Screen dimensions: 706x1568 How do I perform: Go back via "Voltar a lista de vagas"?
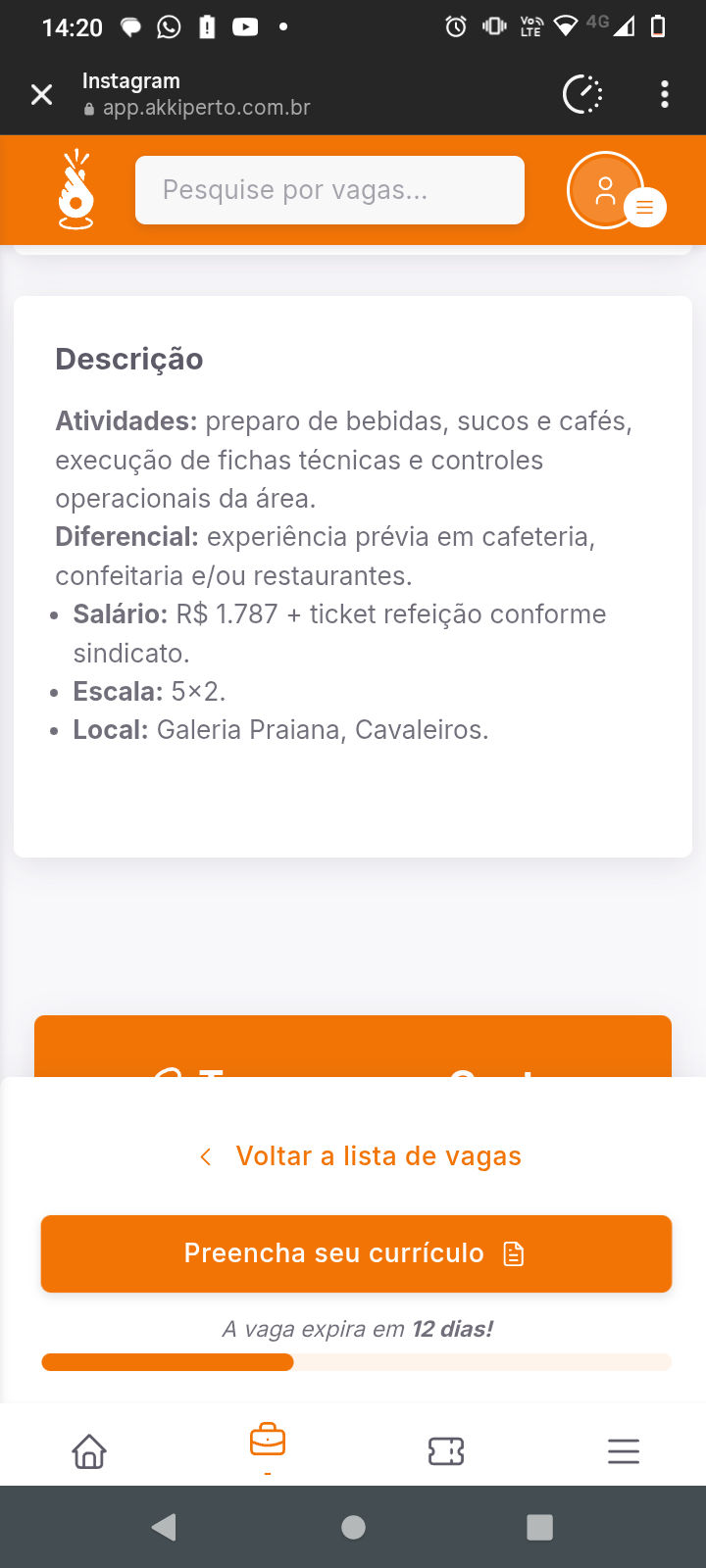[360, 1156]
